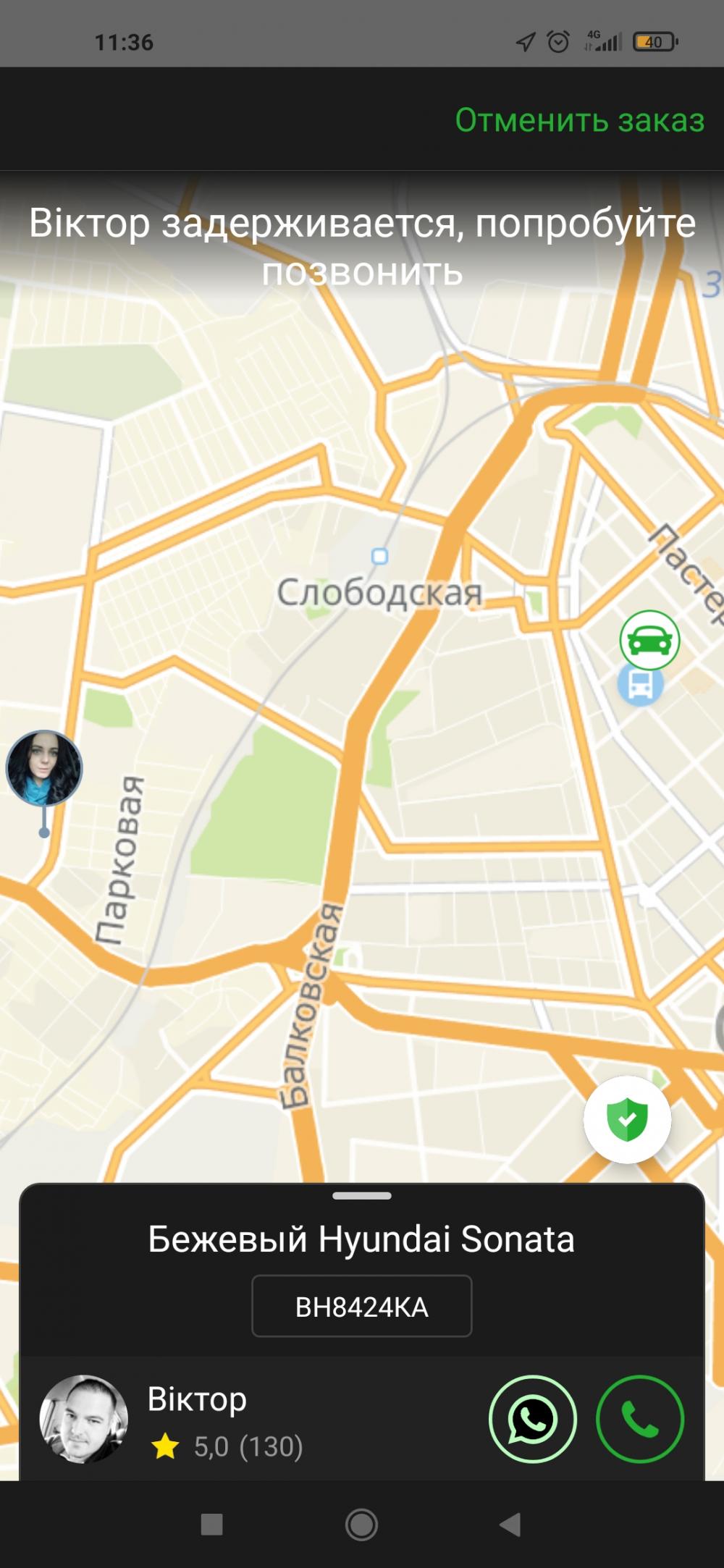This screenshot has height=1568, width=724.
Task: Go back using system navigation
Action: pyautogui.click(x=510, y=1525)
